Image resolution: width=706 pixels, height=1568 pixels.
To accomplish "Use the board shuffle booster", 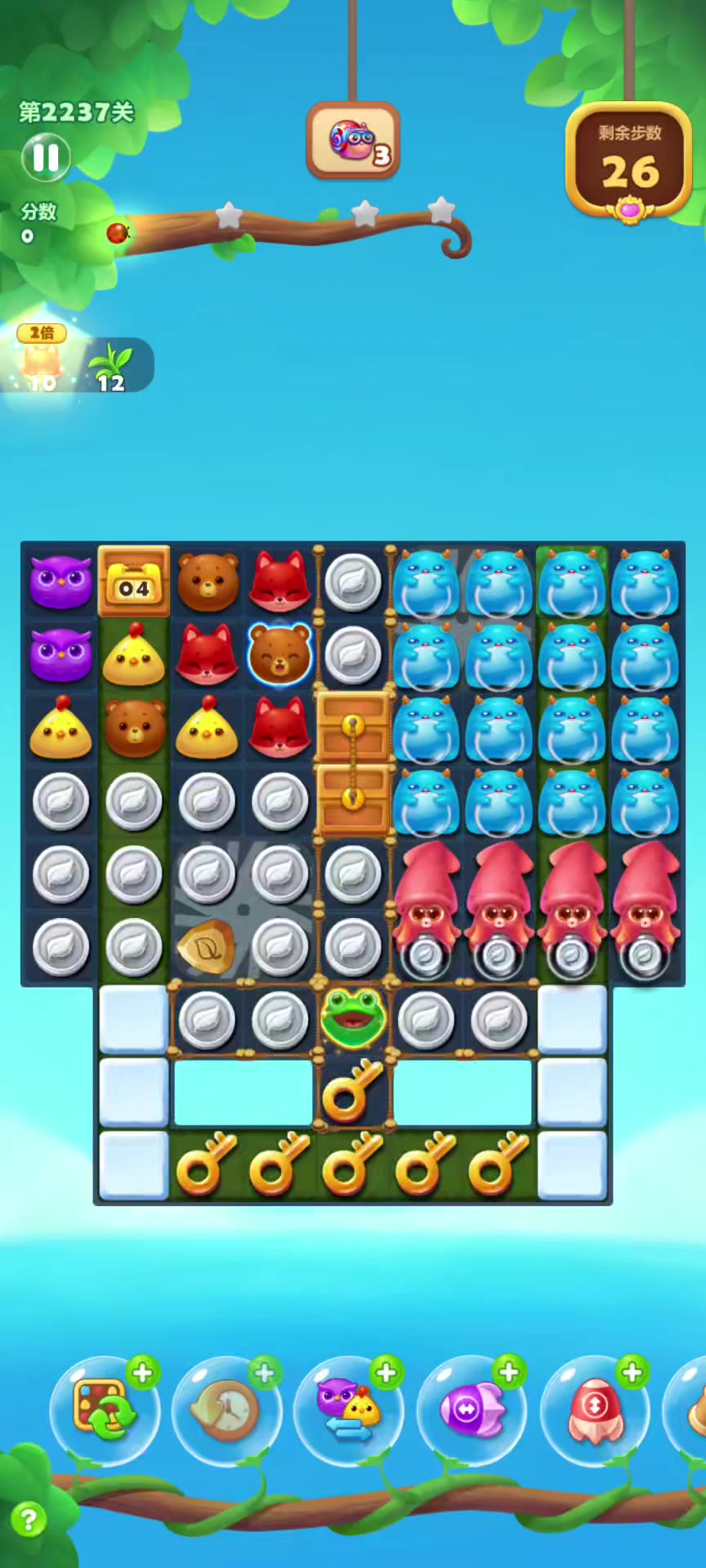I will click(x=105, y=1410).
